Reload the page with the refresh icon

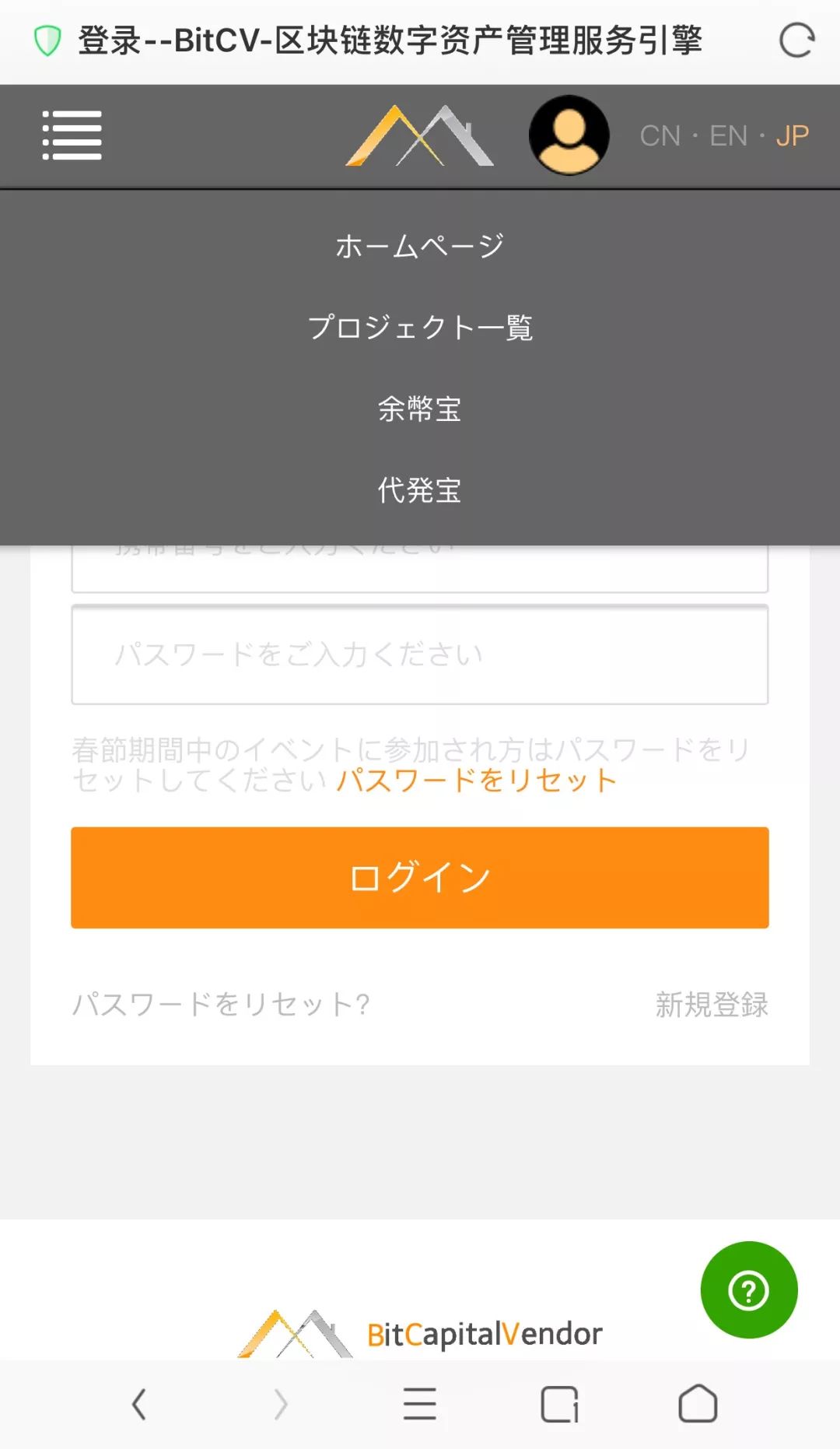[x=796, y=40]
